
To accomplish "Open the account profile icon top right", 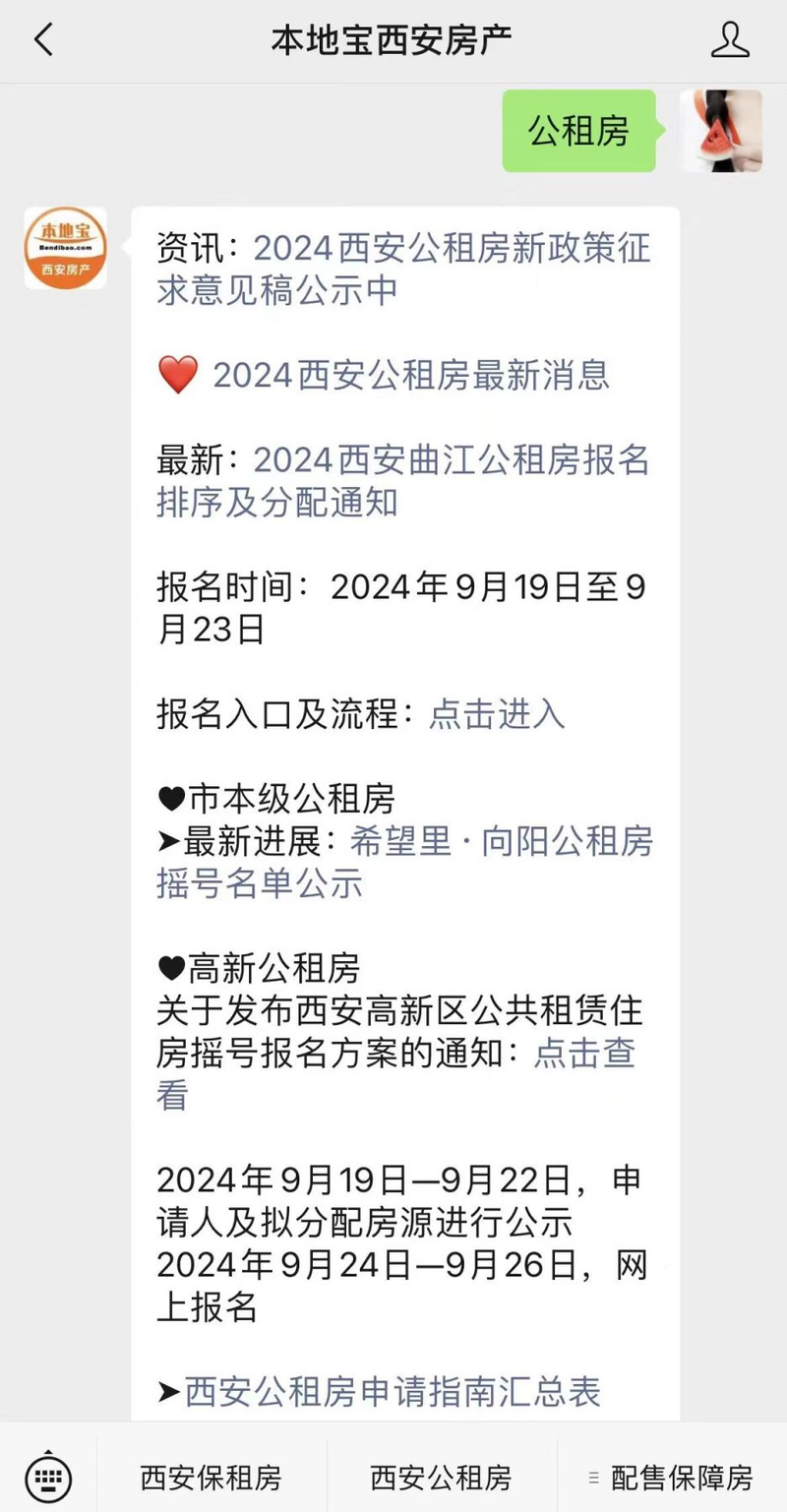I will click(729, 39).
